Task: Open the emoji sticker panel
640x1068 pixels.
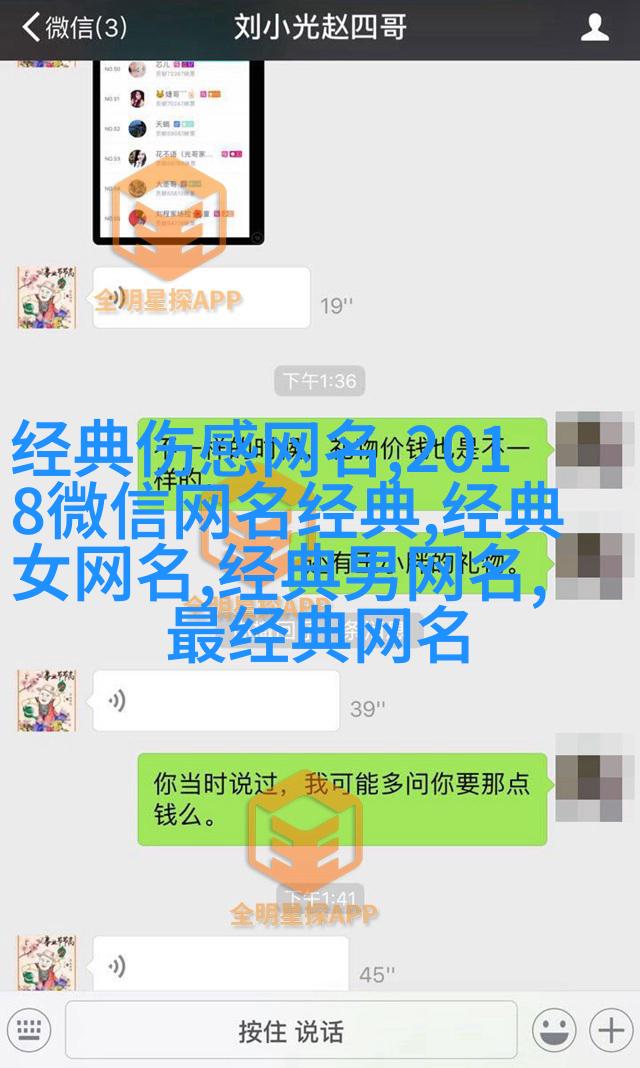Action: [553, 1029]
